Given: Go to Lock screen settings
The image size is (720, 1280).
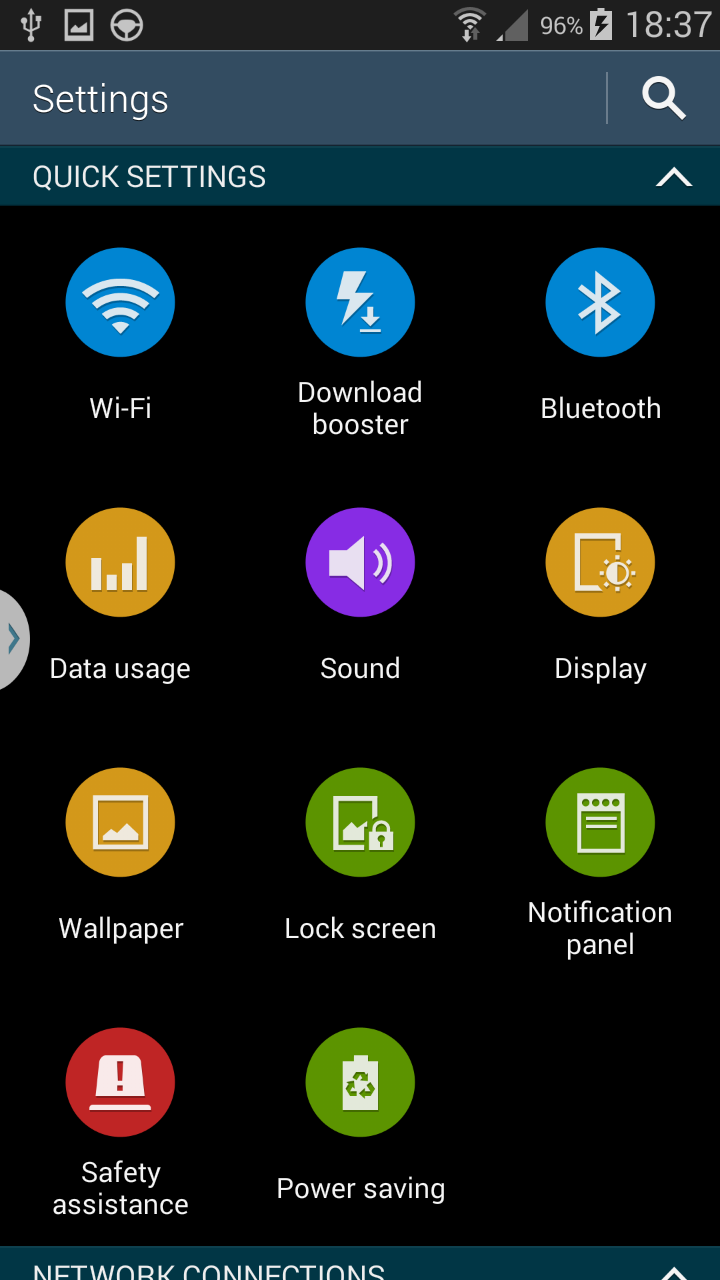Looking at the screenshot, I should [x=360, y=823].
